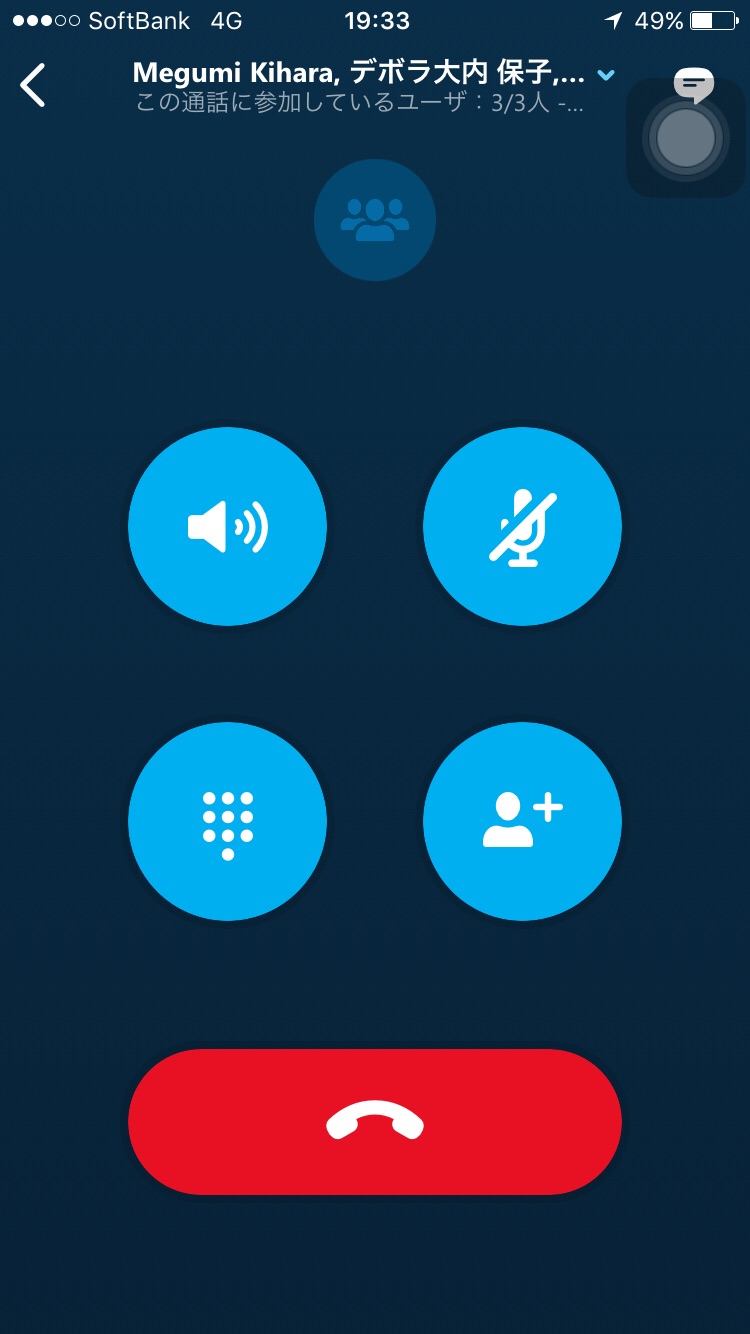The height and width of the screenshot is (1334, 750).
Task: End the group call
Action: coord(375,1122)
